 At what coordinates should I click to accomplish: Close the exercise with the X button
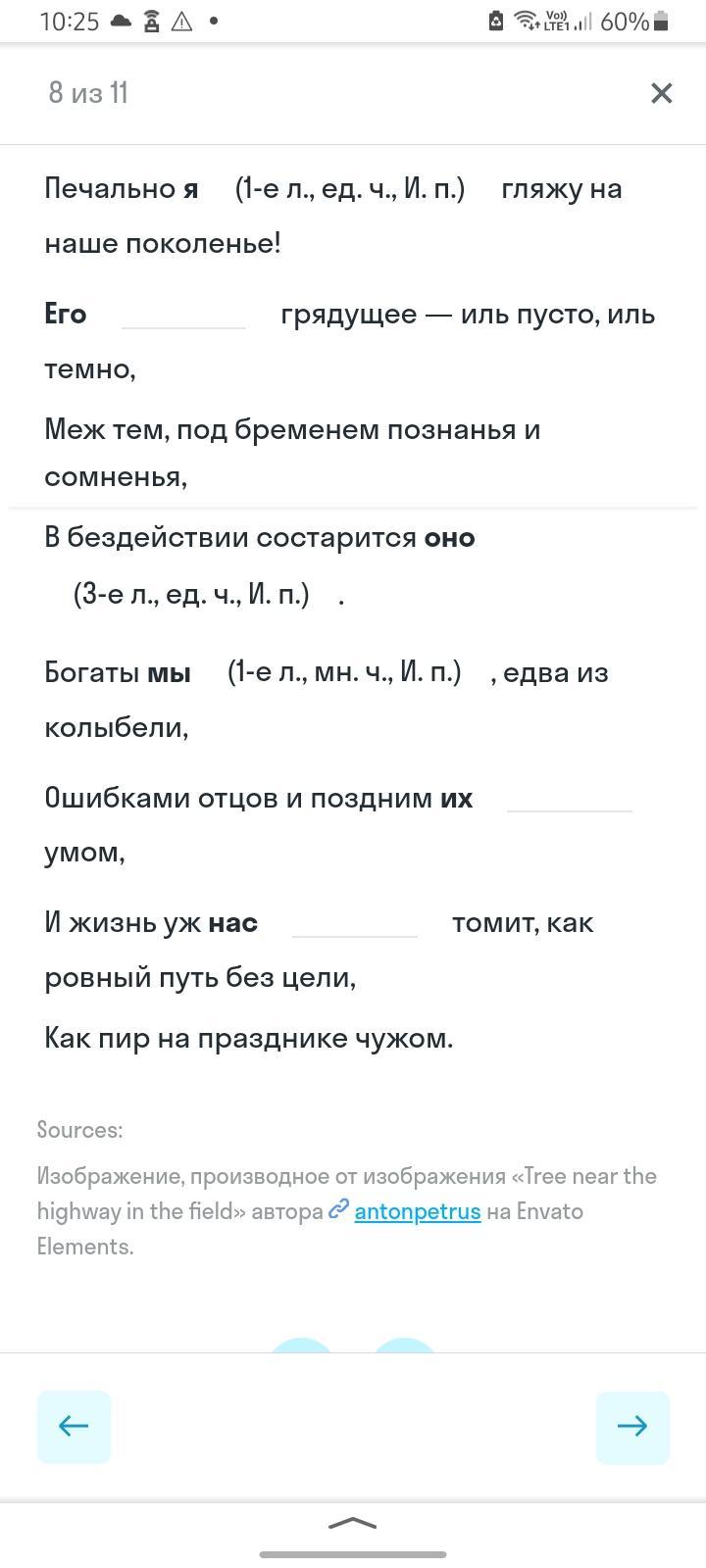[x=662, y=93]
